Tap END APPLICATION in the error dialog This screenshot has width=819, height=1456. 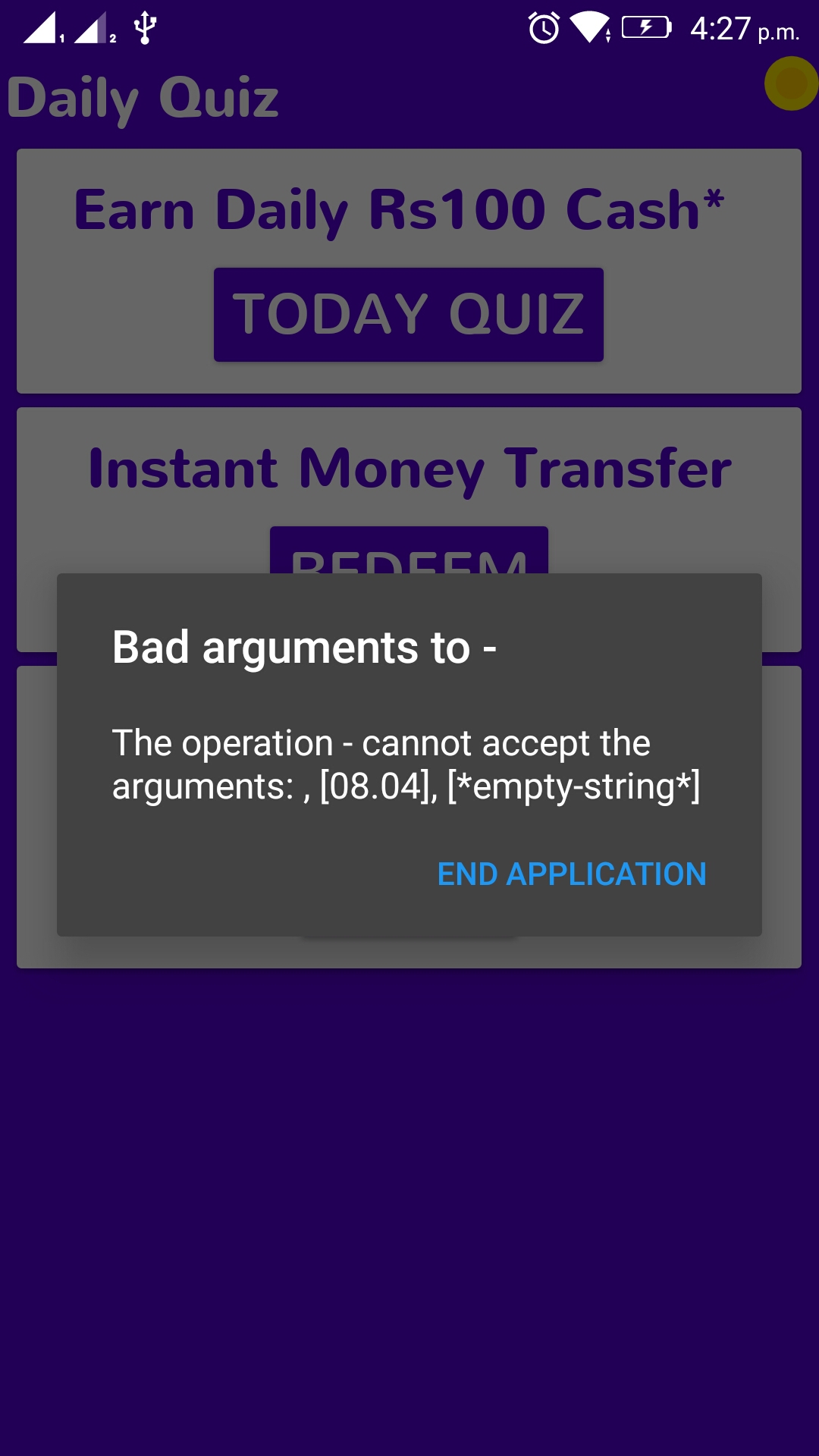[572, 874]
